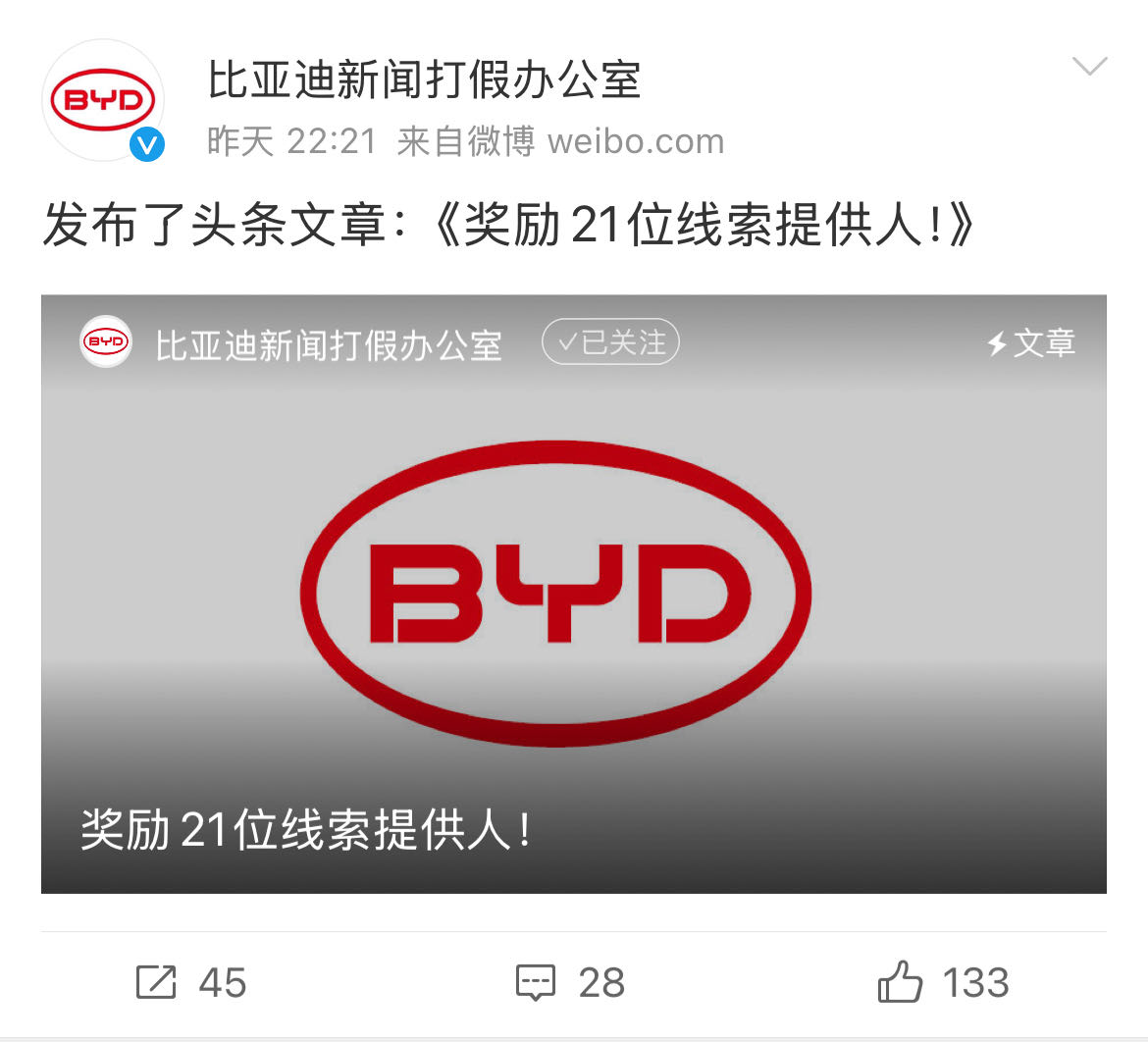Image resolution: width=1148 pixels, height=1042 pixels.
Task: Open account name 比亚迪新闻打假办公室
Action: tap(424, 80)
